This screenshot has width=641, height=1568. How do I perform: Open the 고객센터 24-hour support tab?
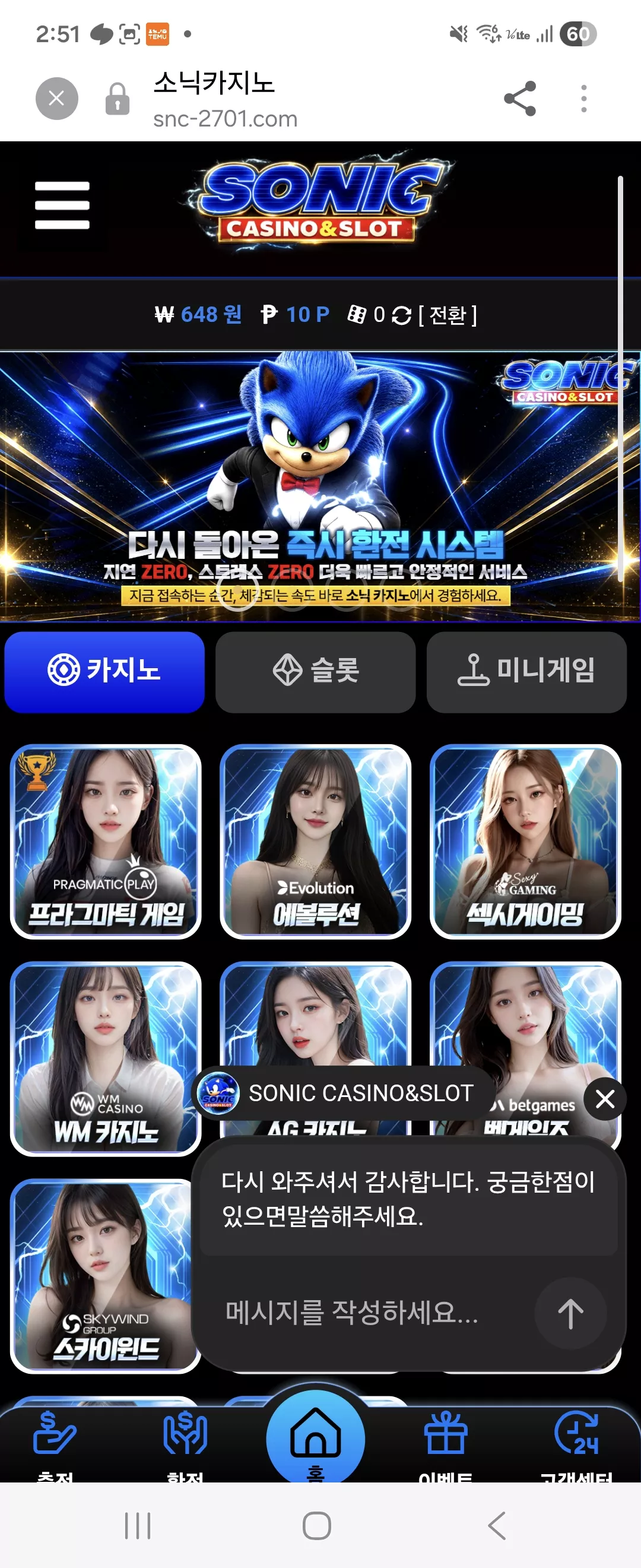(x=576, y=1446)
